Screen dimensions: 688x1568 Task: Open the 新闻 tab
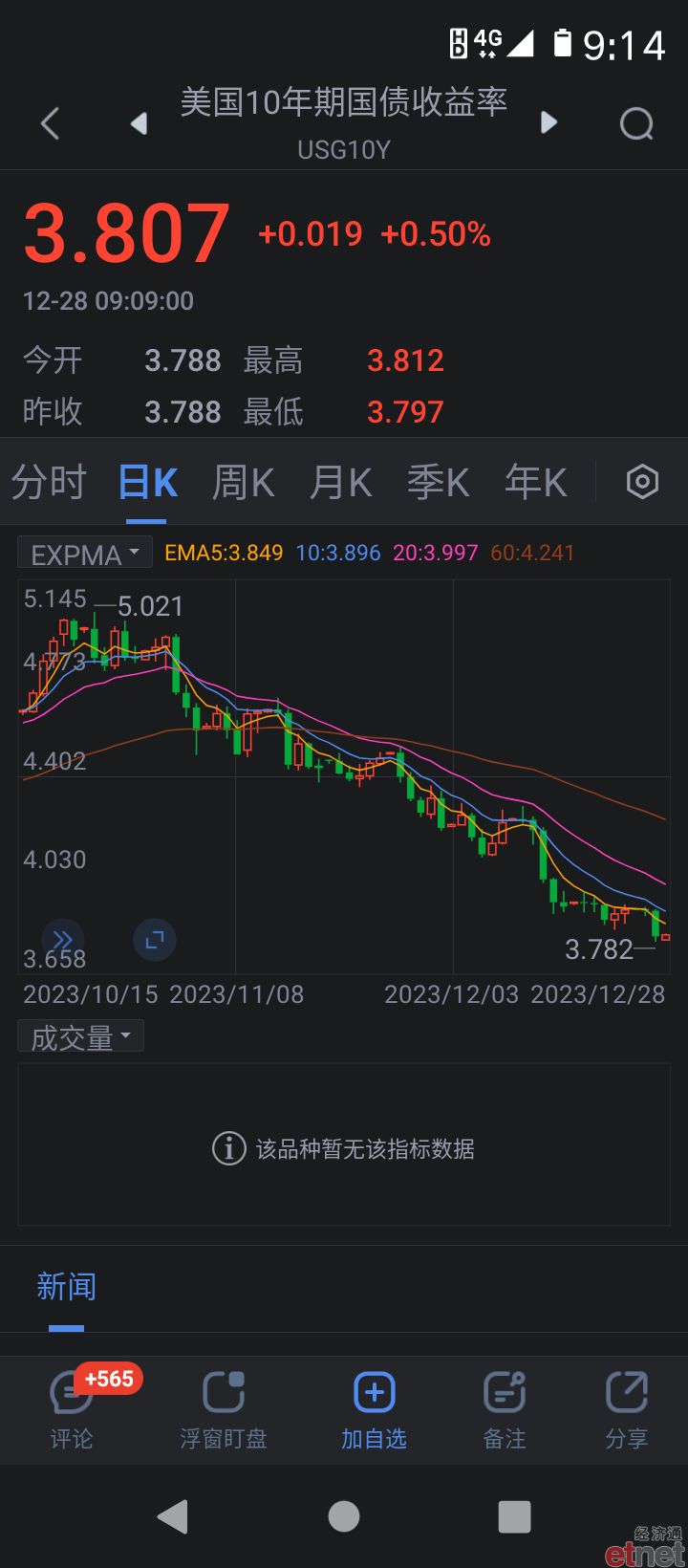[x=66, y=1287]
